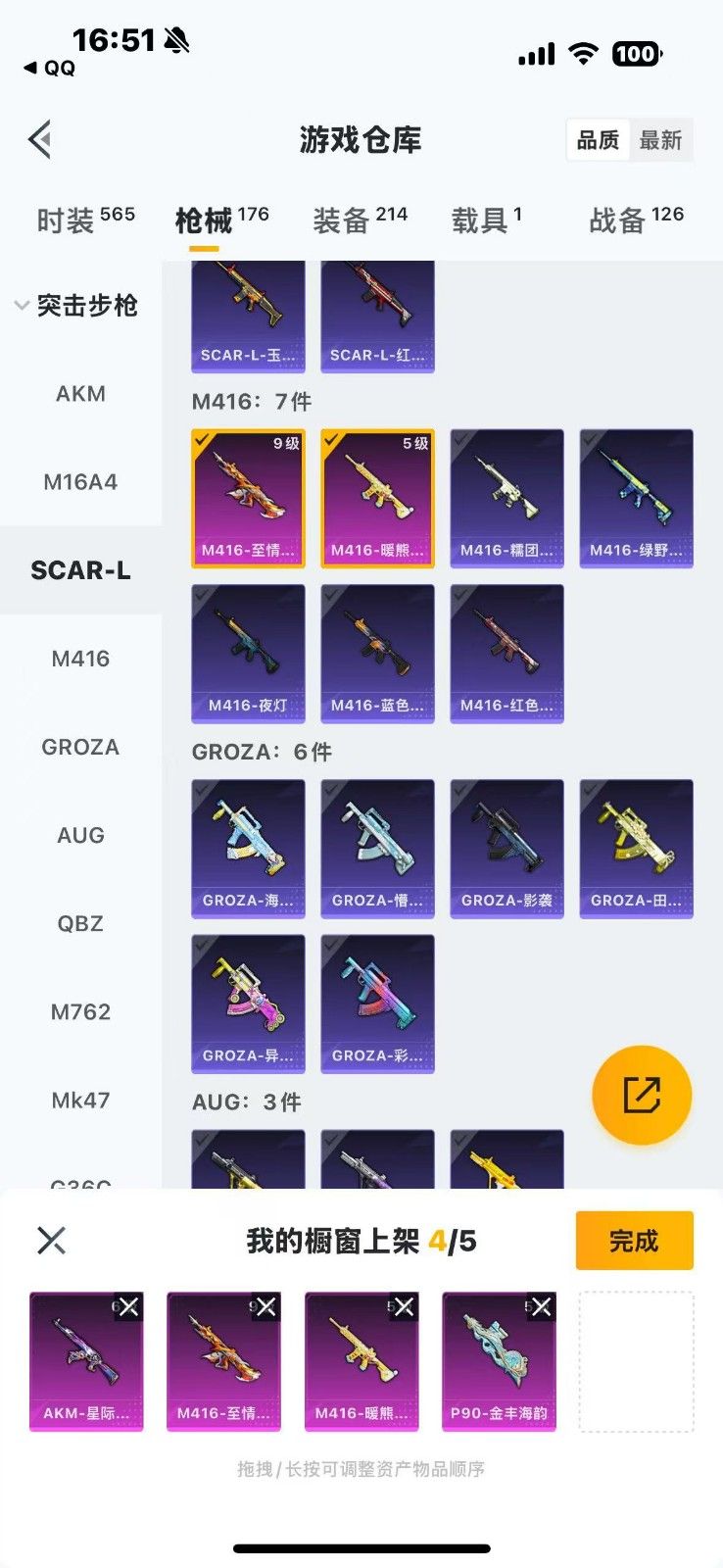Switch to the 战备 tab
Screen dimensions: 723x1568
tap(636, 220)
